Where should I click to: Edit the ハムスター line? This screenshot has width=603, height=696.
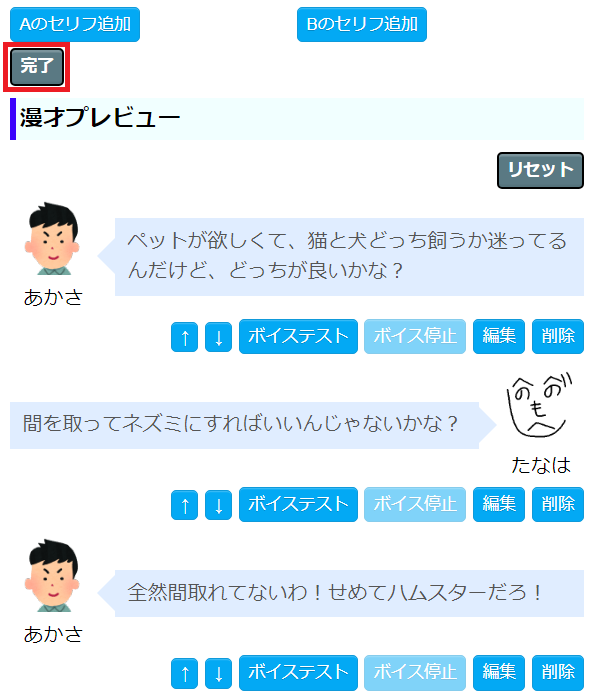click(498, 673)
